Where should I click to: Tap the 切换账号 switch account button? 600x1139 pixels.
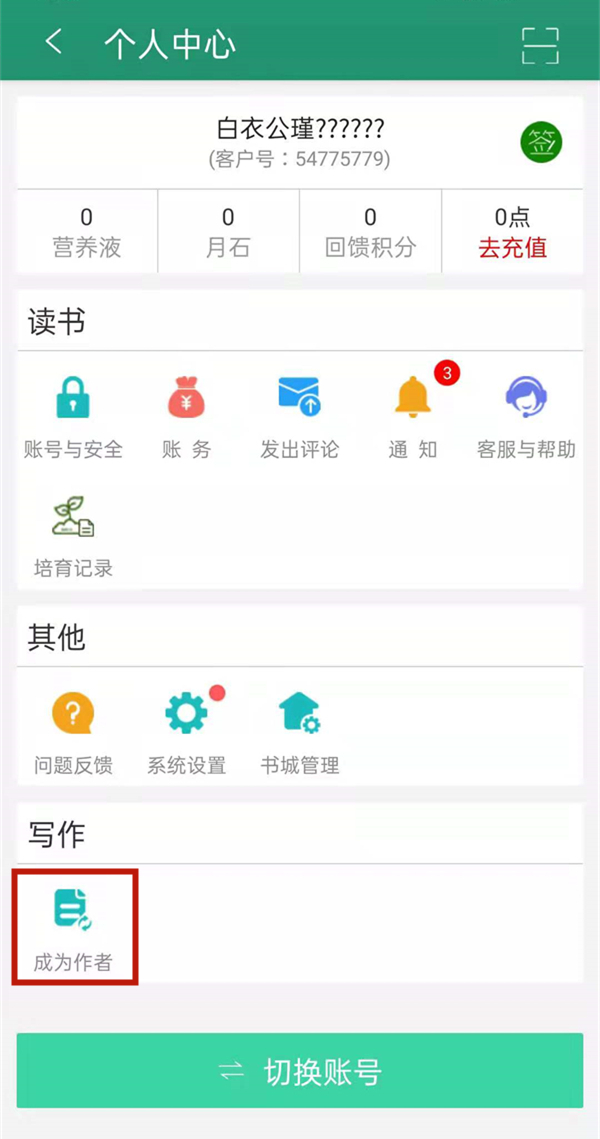(x=299, y=1071)
